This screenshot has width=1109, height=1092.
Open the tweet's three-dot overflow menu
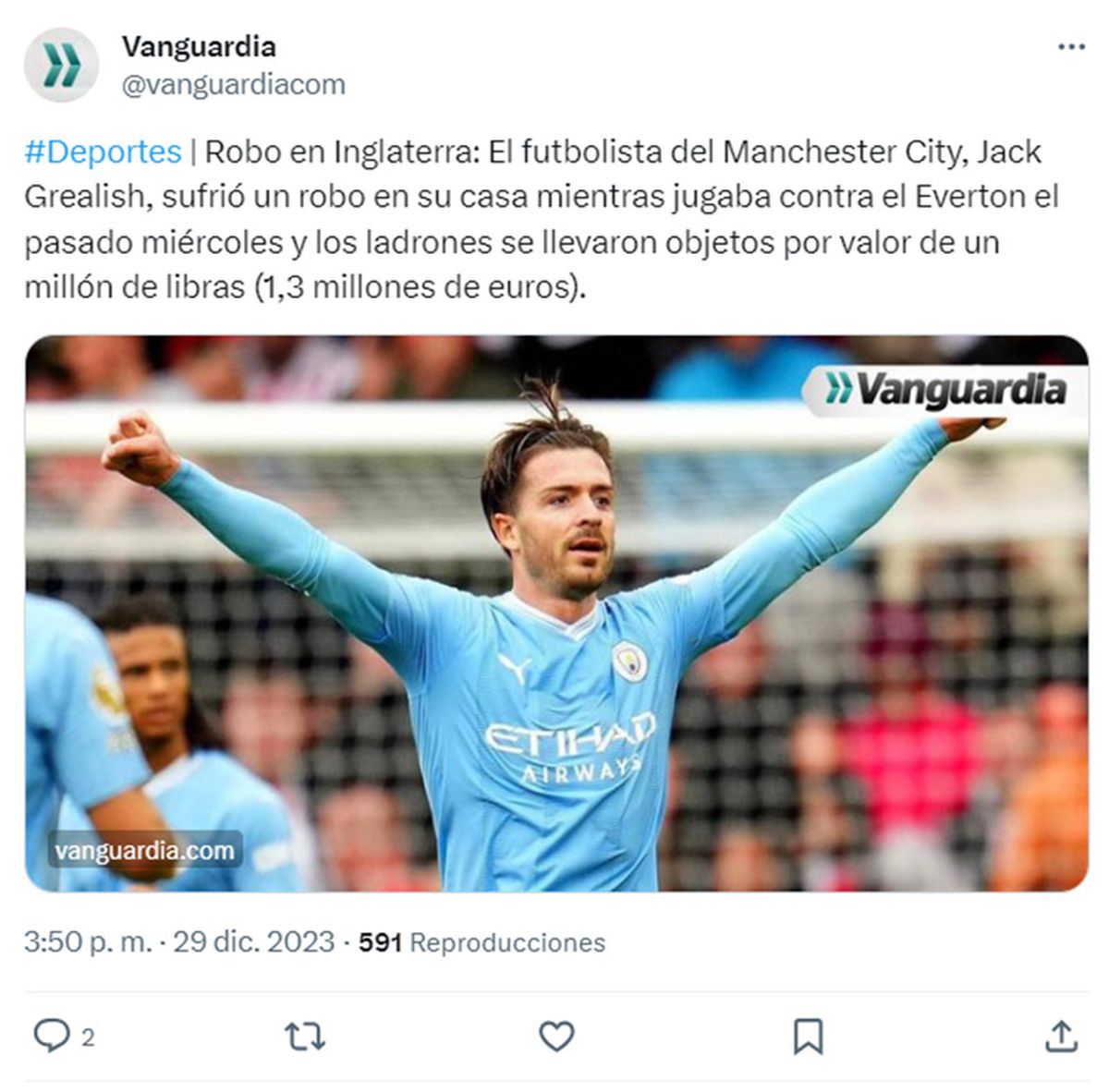[x=1070, y=47]
